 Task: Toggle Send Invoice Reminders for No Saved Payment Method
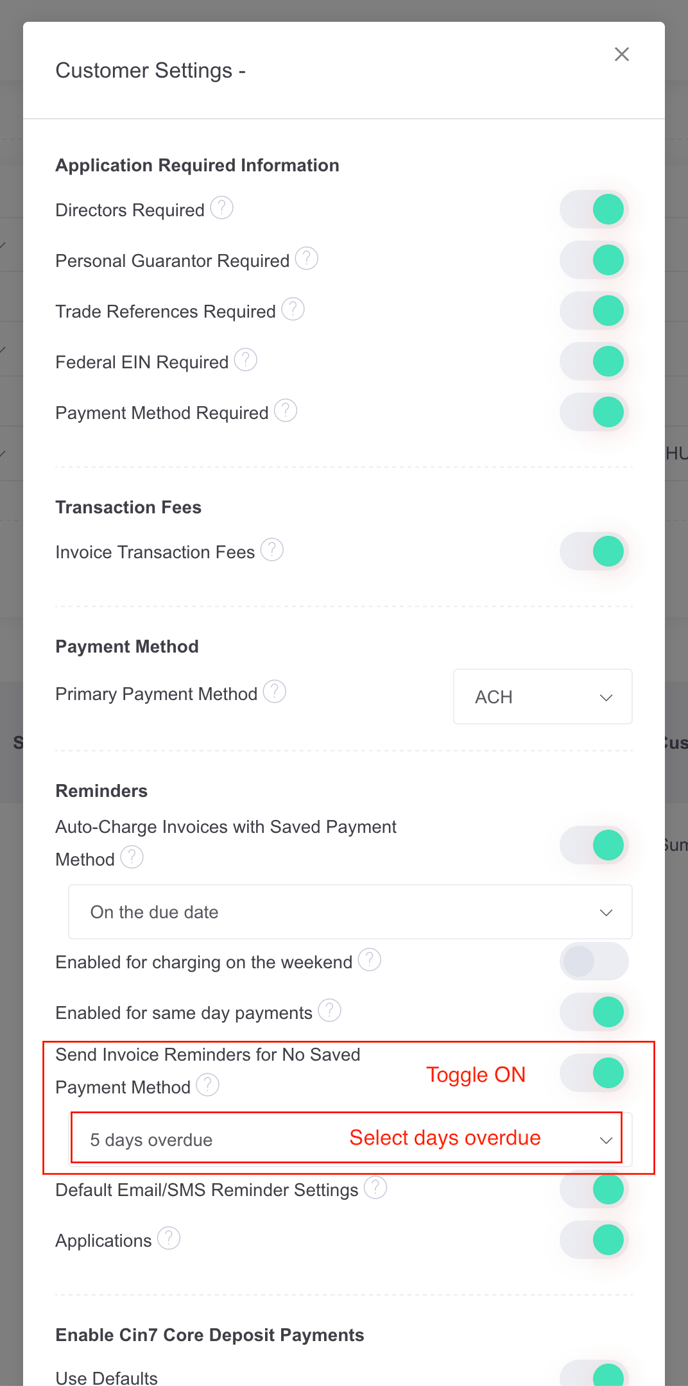point(594,1073)
